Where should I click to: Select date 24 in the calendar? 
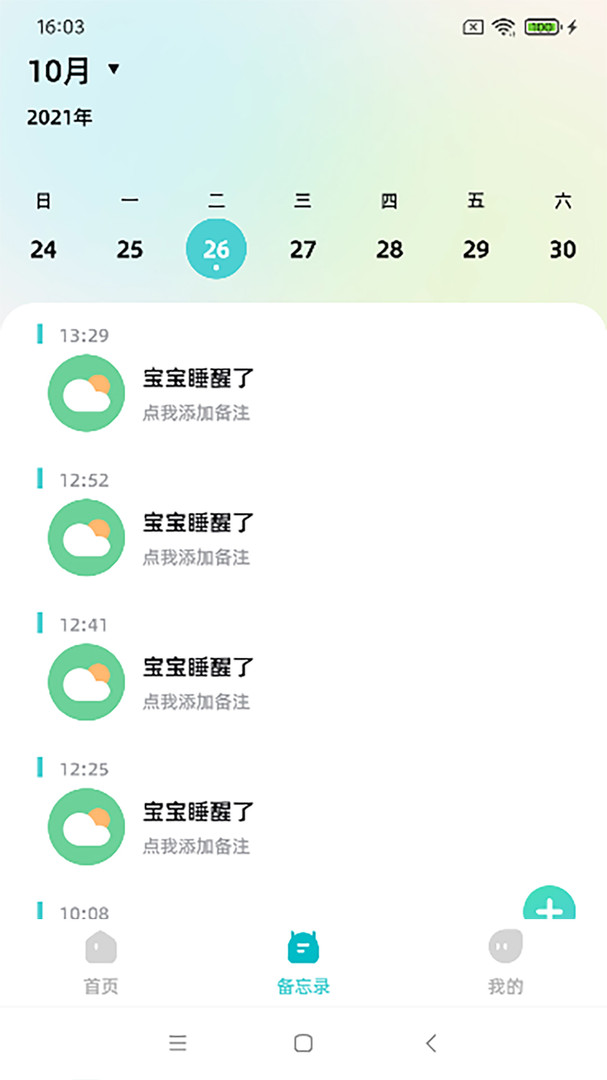pyautogui.click(x=43, y=249)
